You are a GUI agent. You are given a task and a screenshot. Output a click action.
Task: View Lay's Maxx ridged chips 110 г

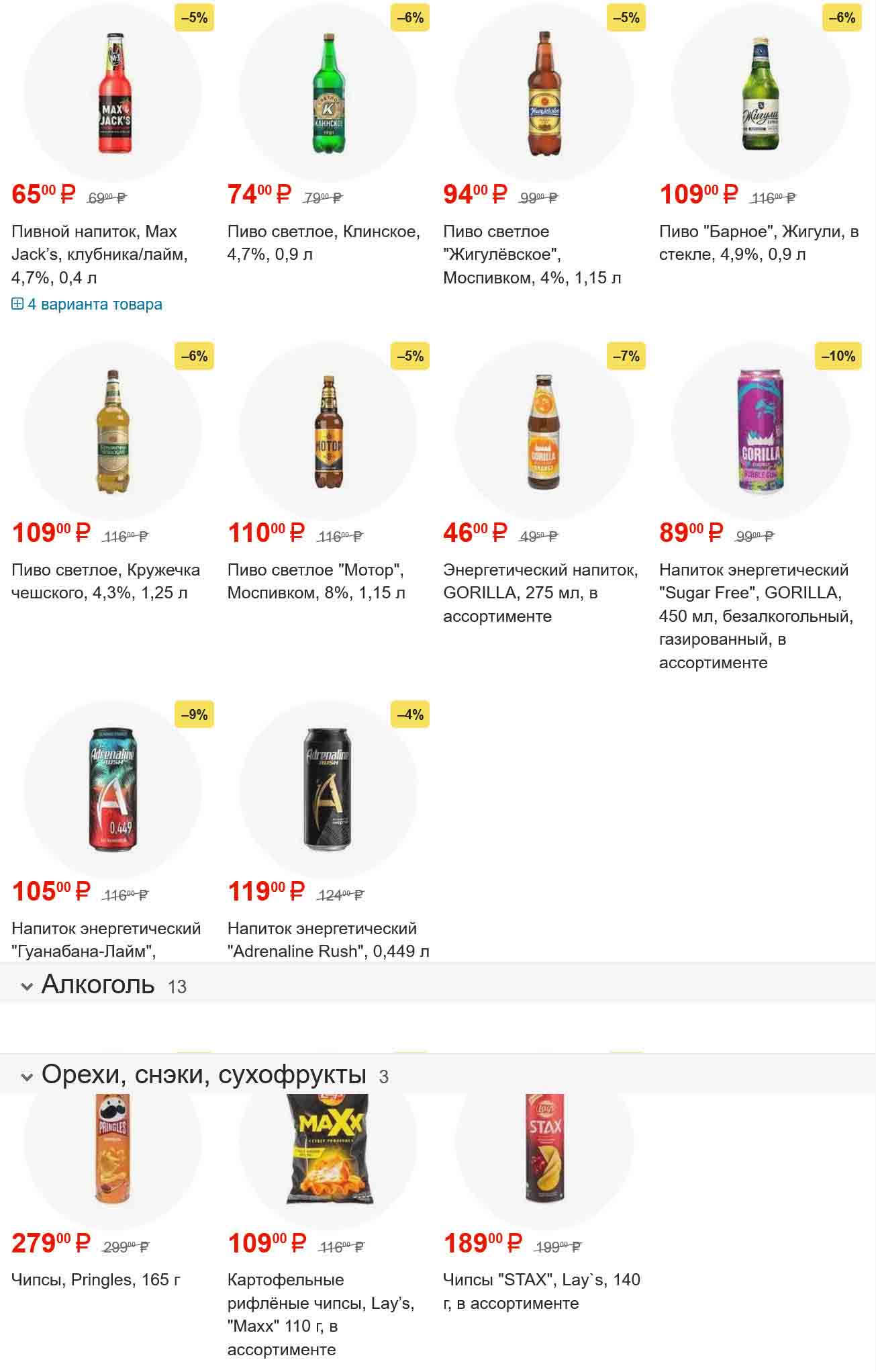pyautogui.click(x=321, y=1314)
